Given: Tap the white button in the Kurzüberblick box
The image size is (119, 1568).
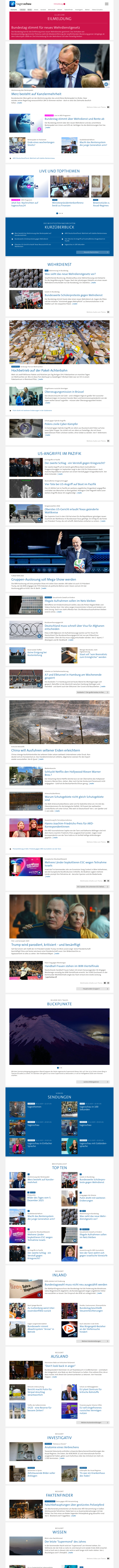Looking at the screenshot, I should click(x=91, y=252).
